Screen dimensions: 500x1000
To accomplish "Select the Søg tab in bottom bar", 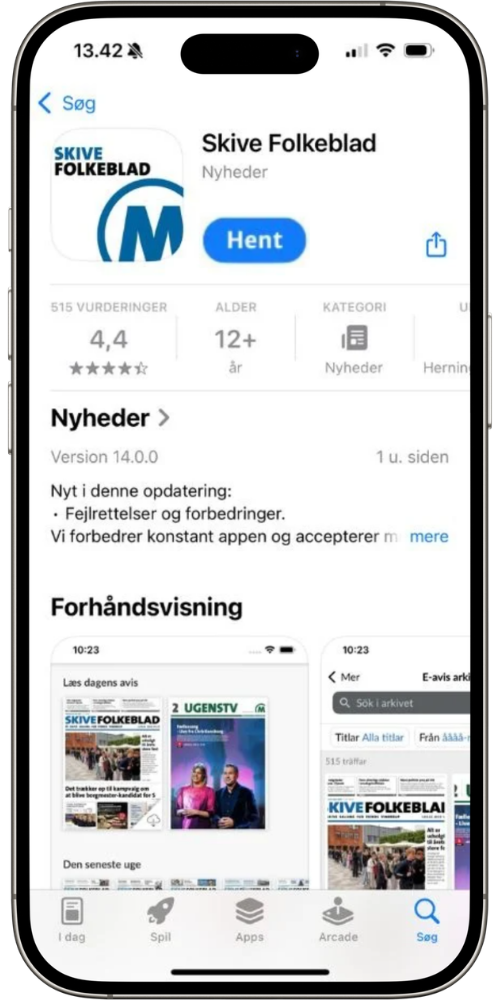I will tap(426, 920).
